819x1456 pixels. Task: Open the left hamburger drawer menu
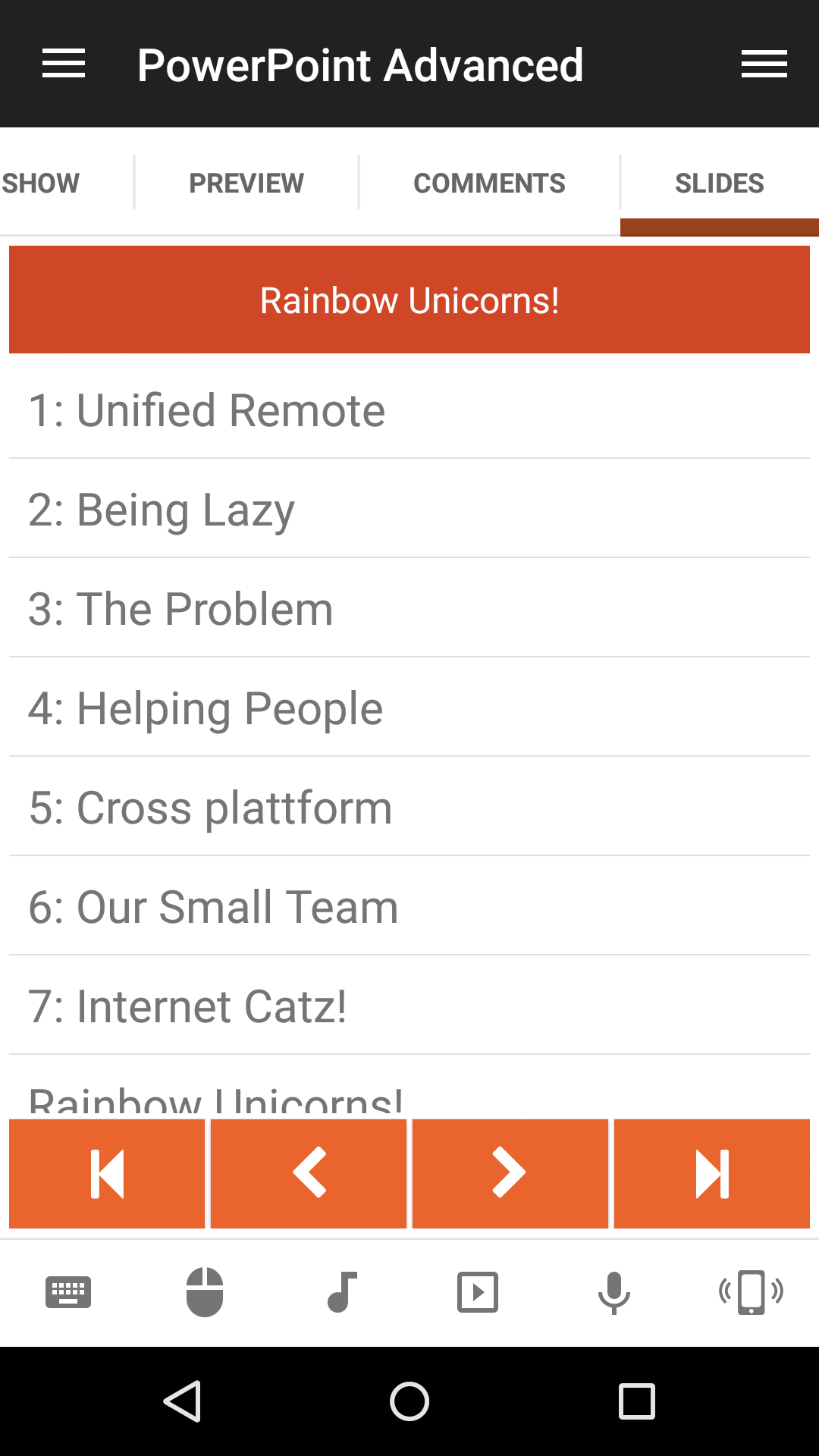pos(64,64)
